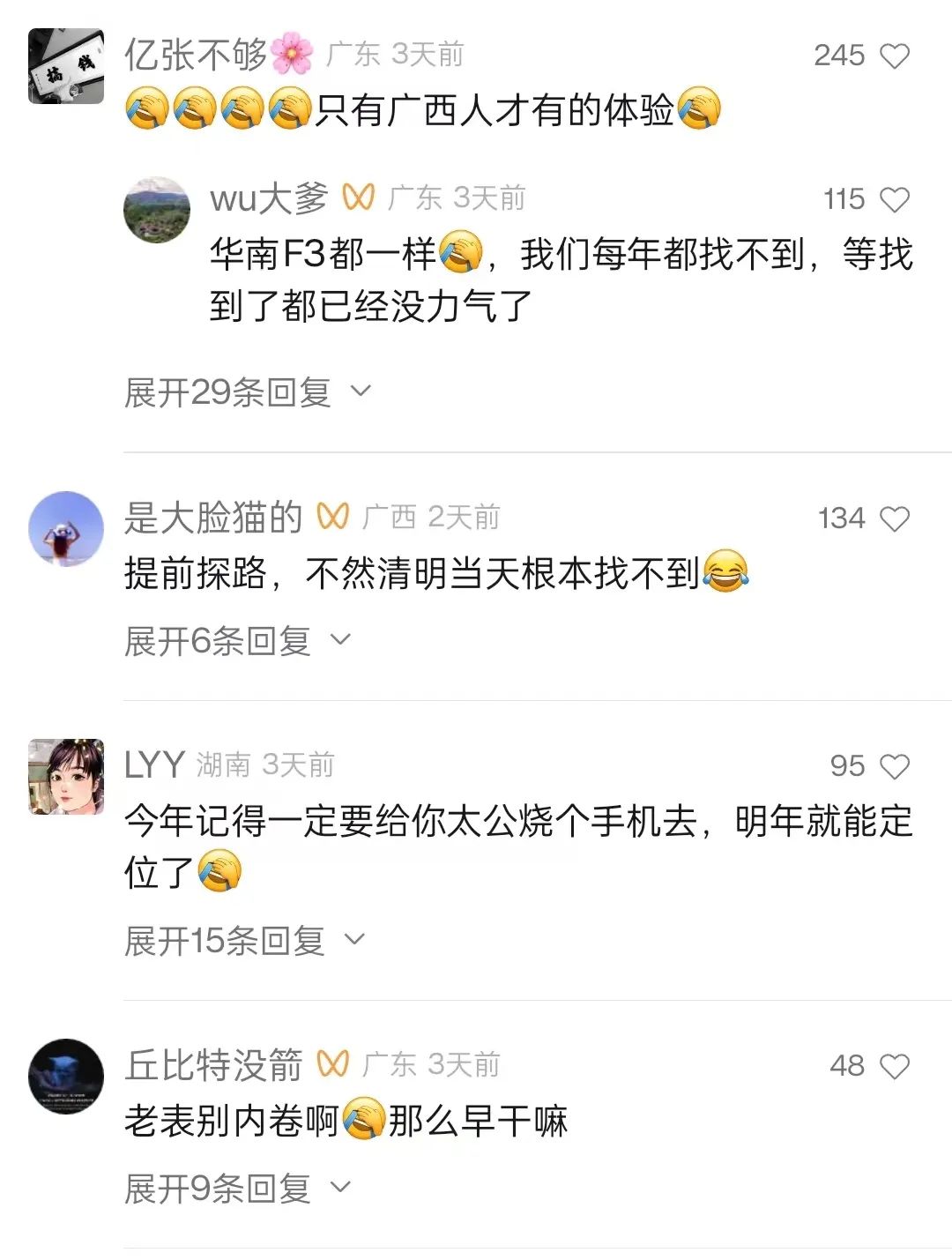Open 亿张不够's profile avatar

pos(66,66)
